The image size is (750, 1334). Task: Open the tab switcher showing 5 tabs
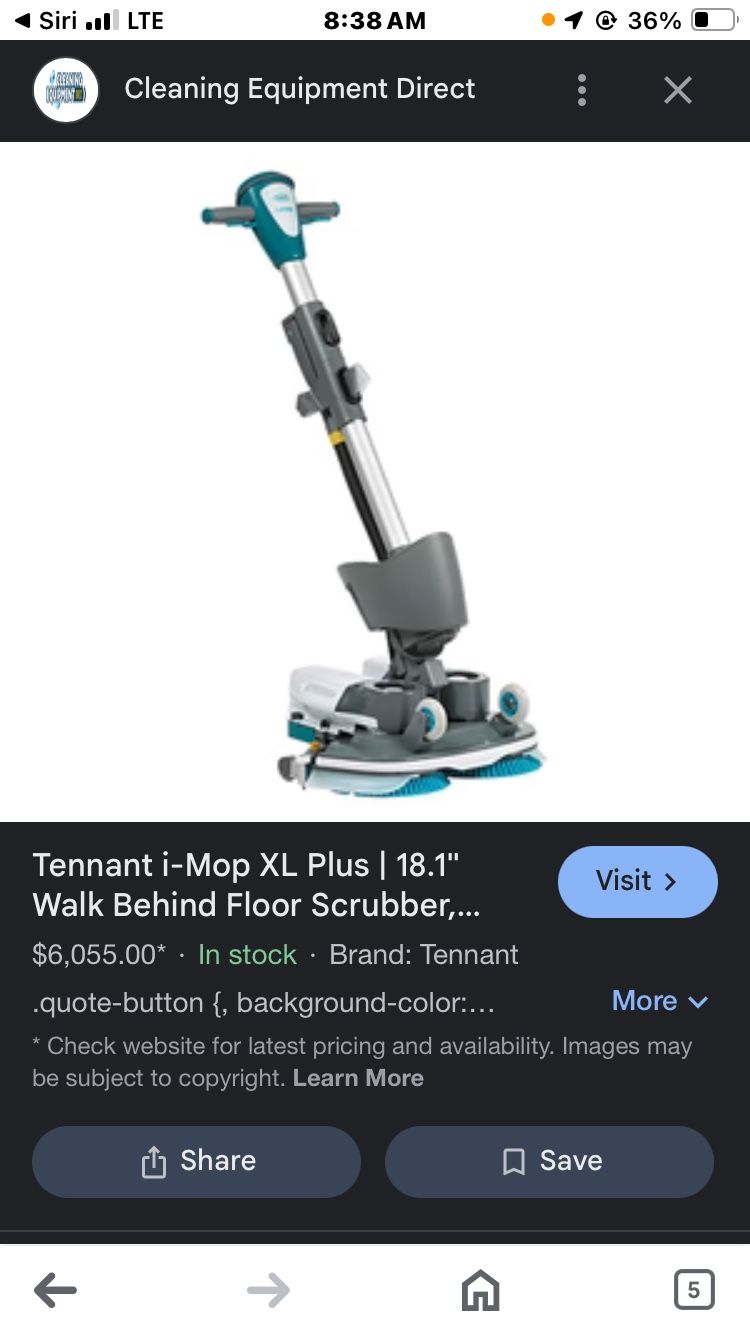pos(694,1290)
